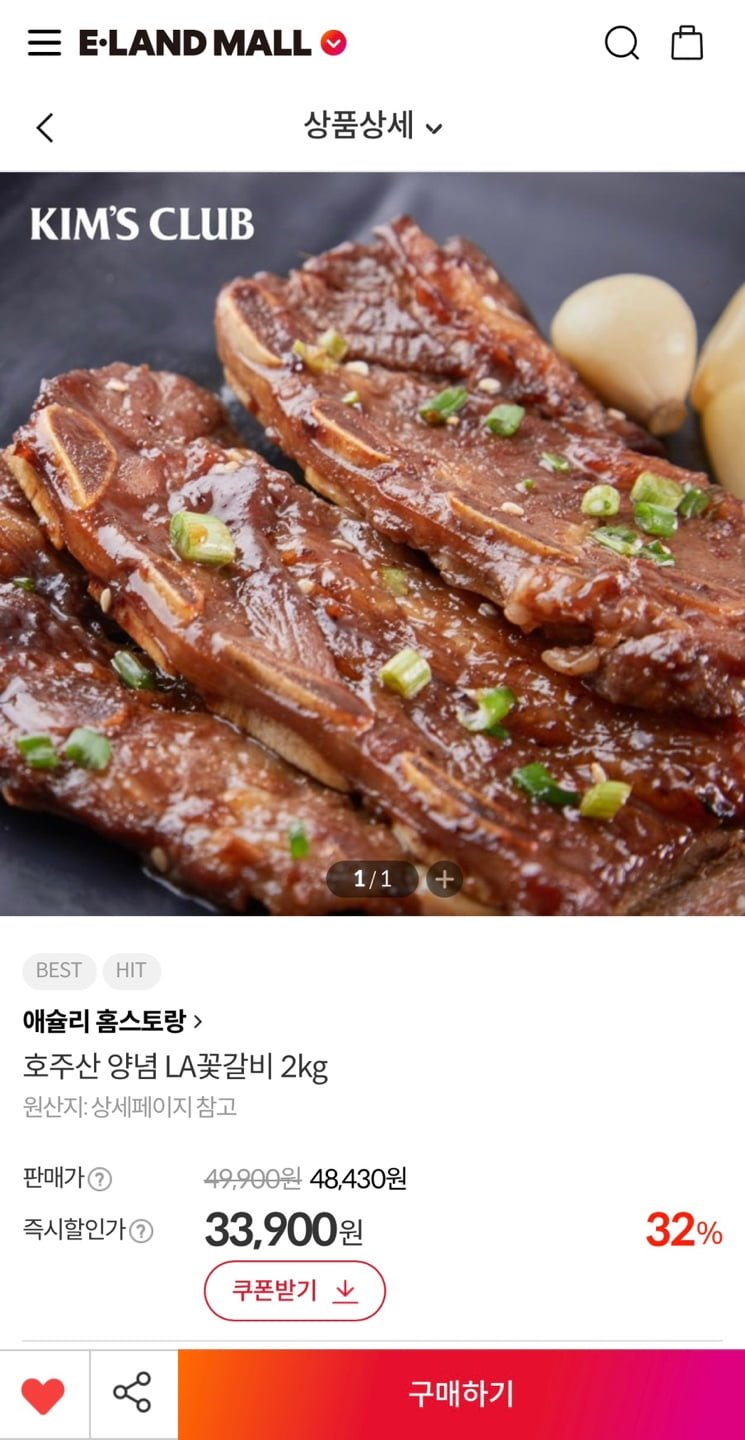Go back to the previous page
745x1440 pixels.
[45, 128]
